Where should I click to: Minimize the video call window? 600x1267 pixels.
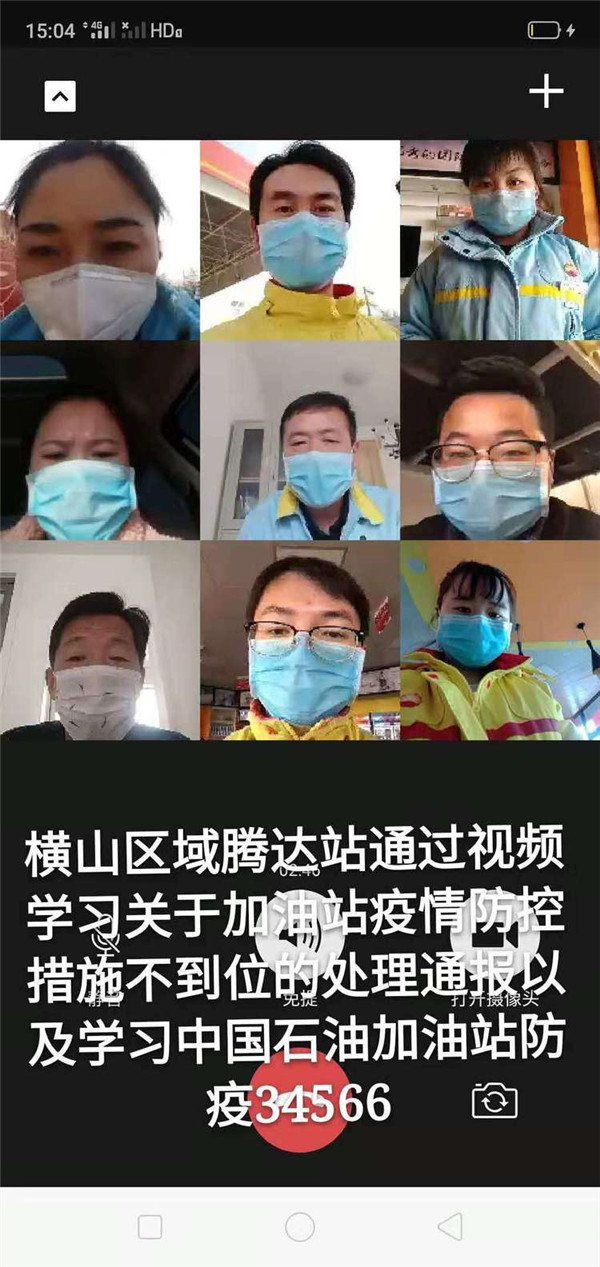tap(60, 96)
